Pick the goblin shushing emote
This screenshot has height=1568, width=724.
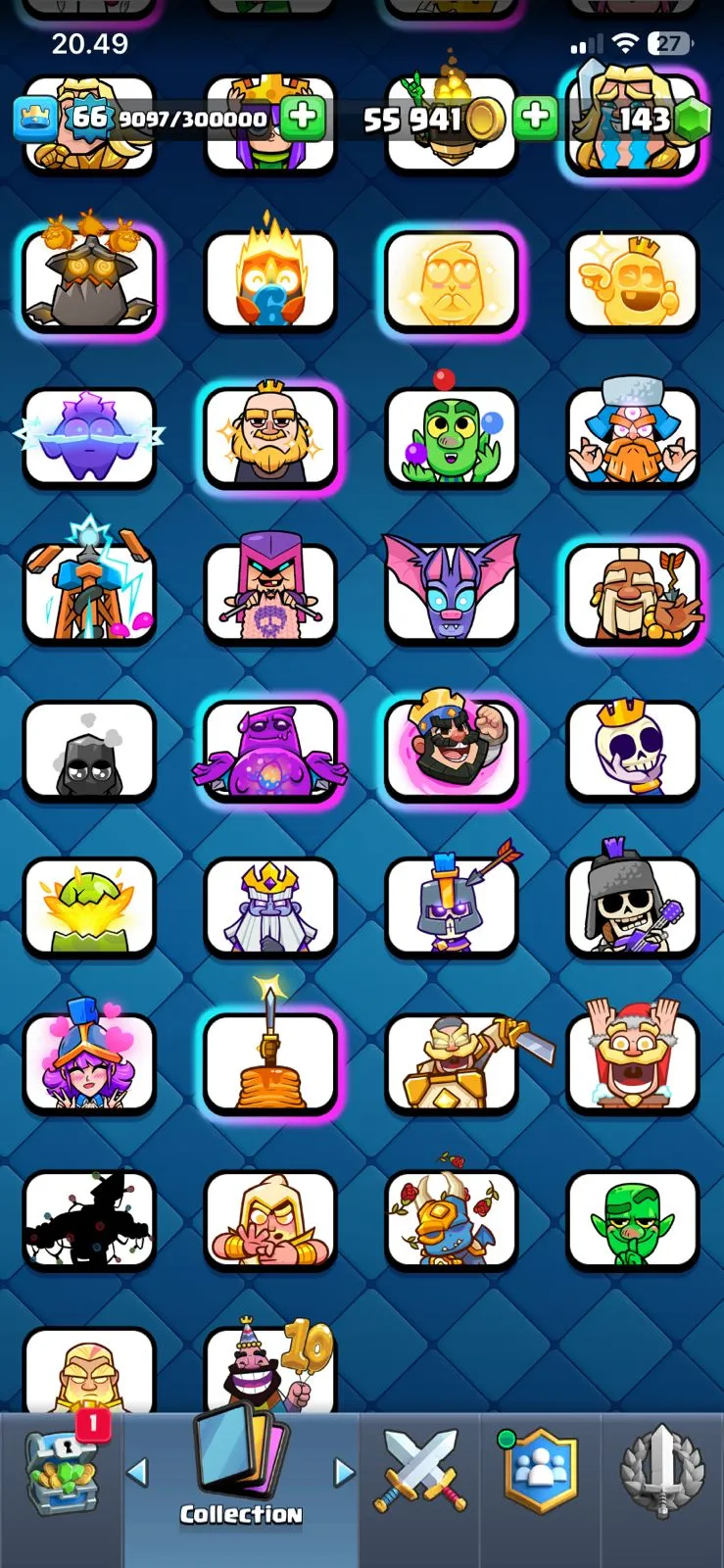click(x=632, y=1218)
